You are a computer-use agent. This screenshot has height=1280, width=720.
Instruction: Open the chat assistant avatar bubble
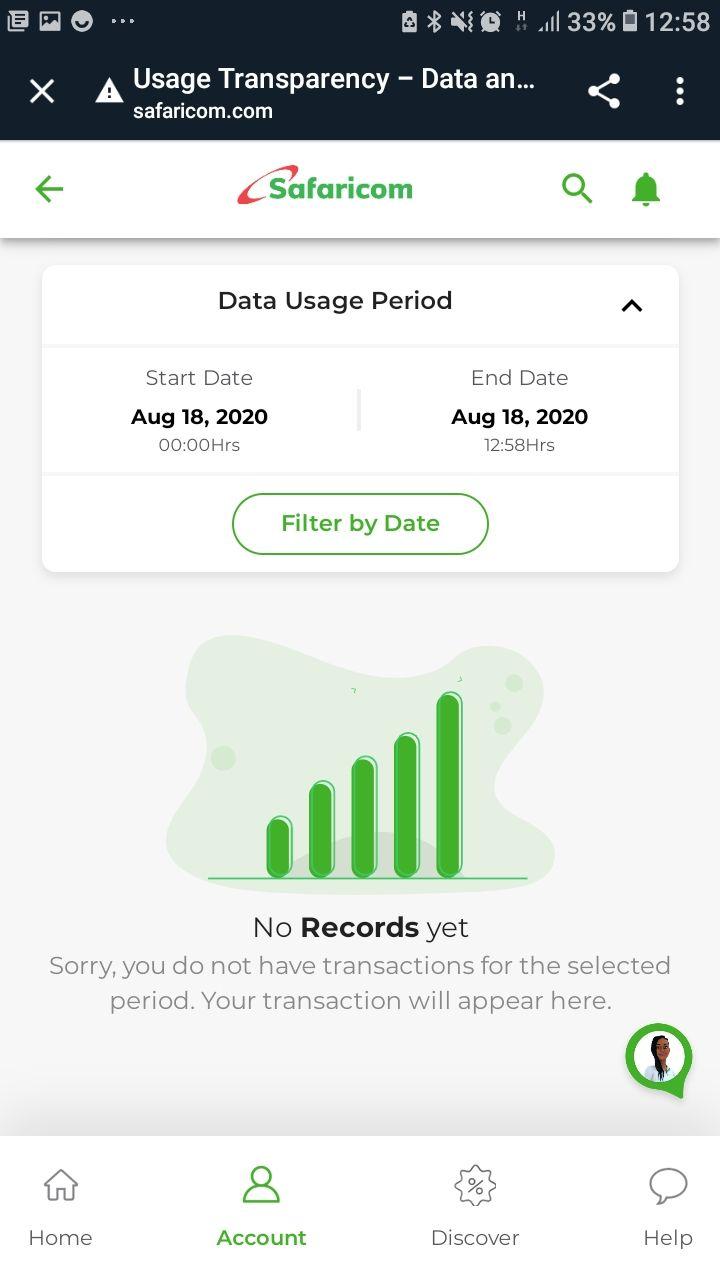pos(659,1058)
